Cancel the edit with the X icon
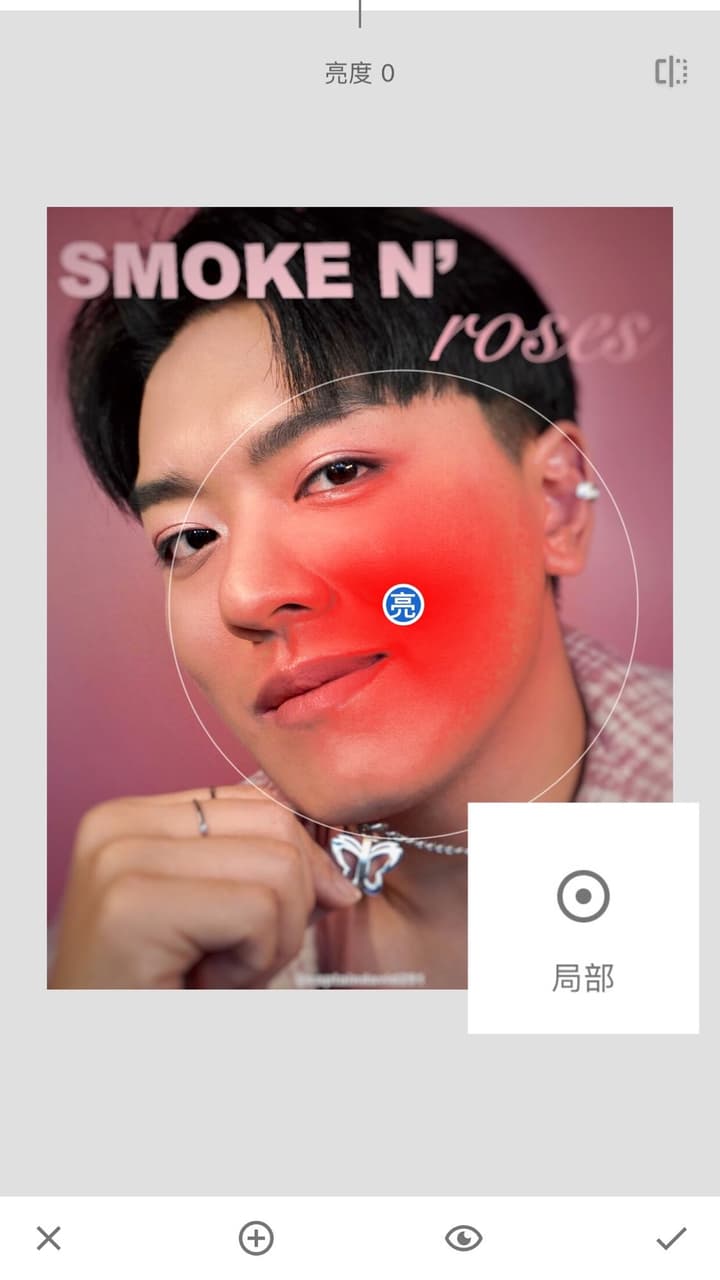 point(48,1239)
